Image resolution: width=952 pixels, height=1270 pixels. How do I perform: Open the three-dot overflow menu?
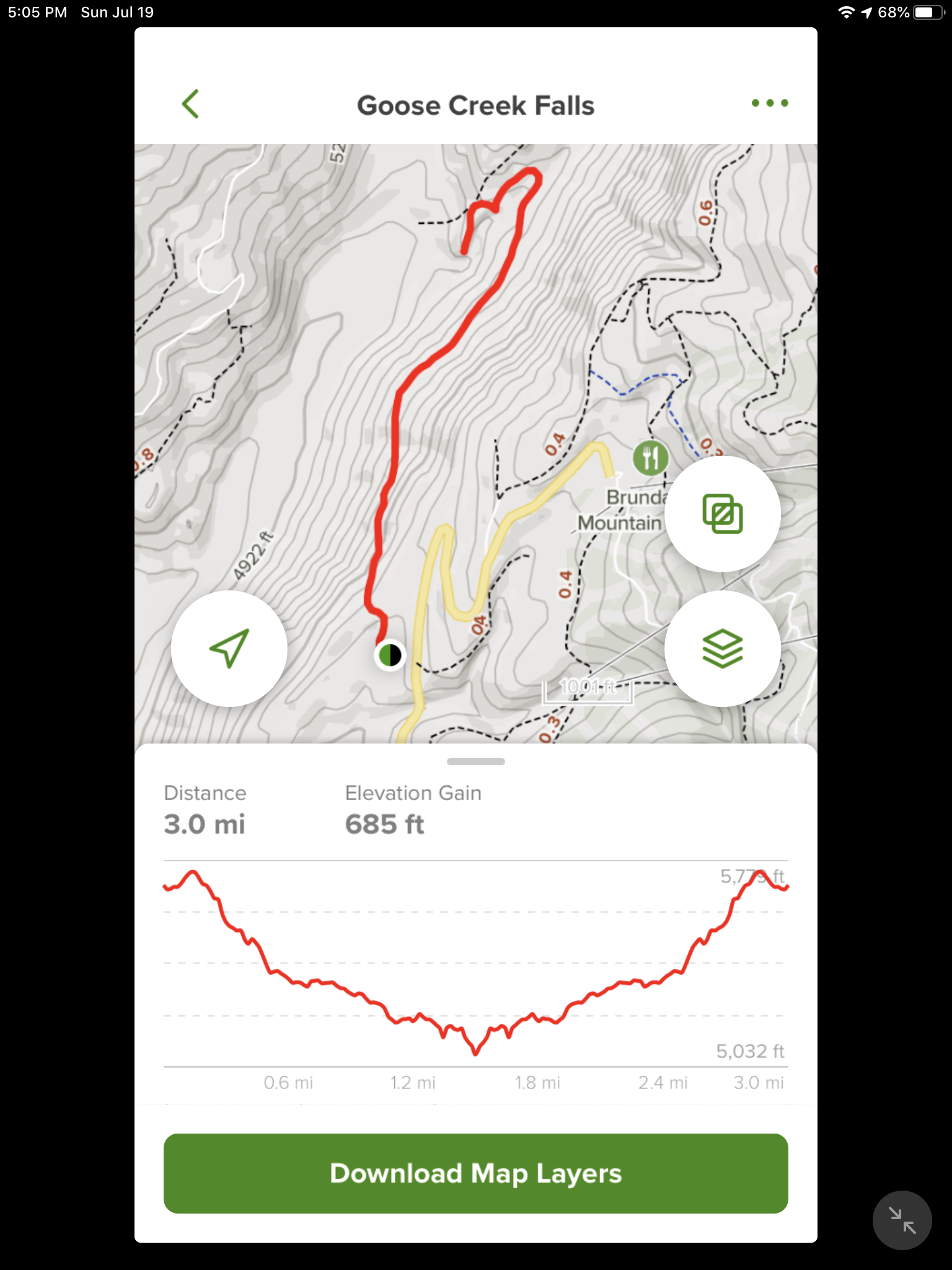[769, 104]
